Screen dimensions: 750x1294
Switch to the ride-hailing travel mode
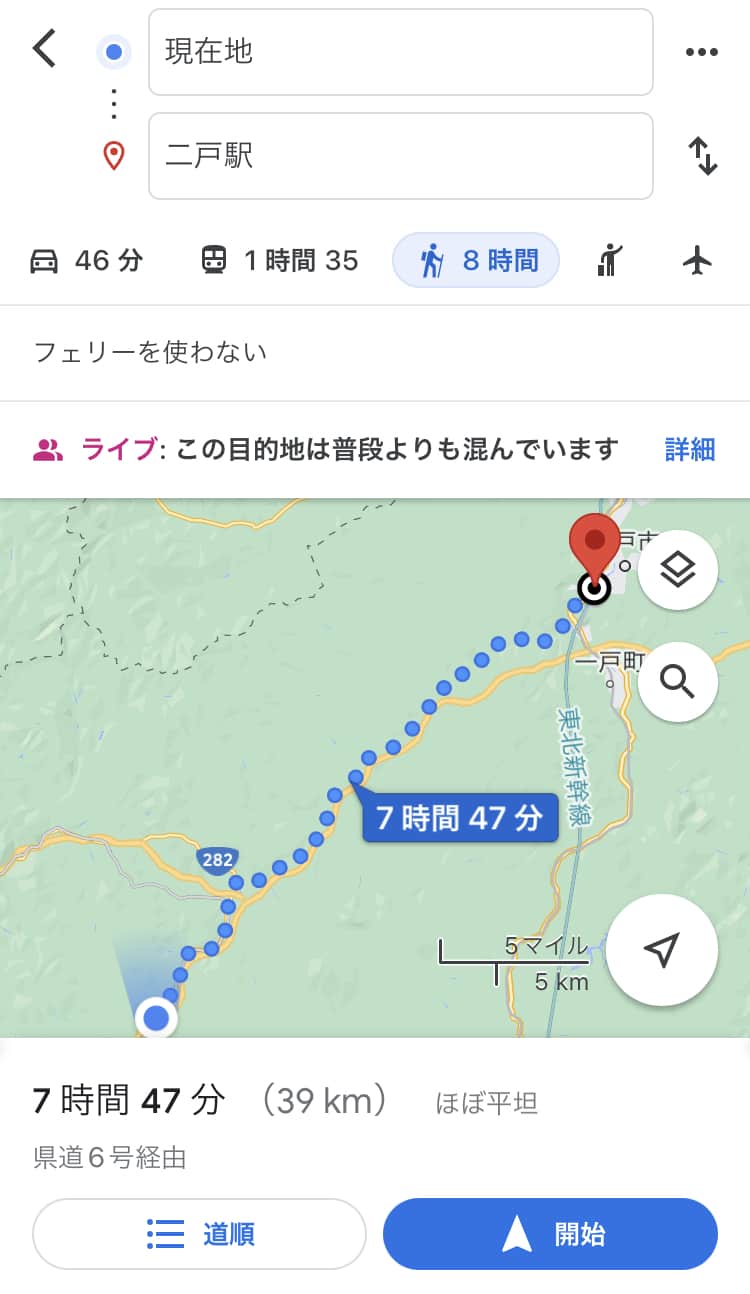pos(610,261)
